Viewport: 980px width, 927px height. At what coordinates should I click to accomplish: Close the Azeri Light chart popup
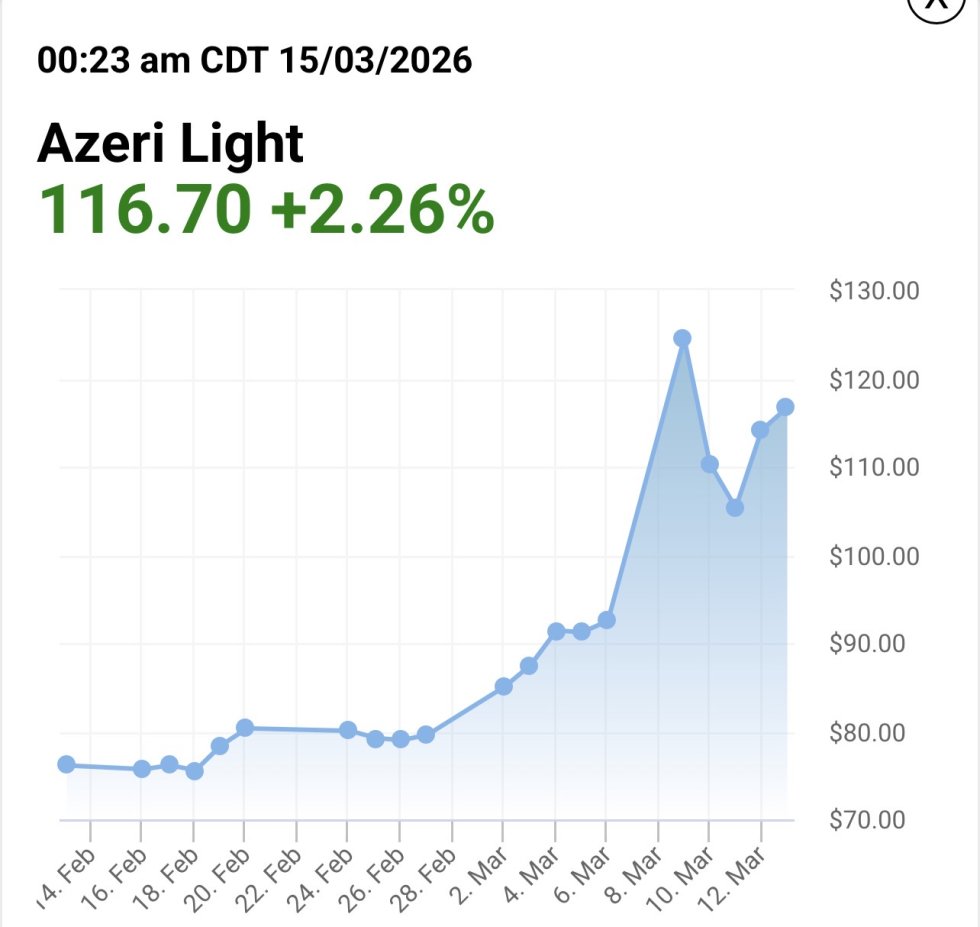936,4
